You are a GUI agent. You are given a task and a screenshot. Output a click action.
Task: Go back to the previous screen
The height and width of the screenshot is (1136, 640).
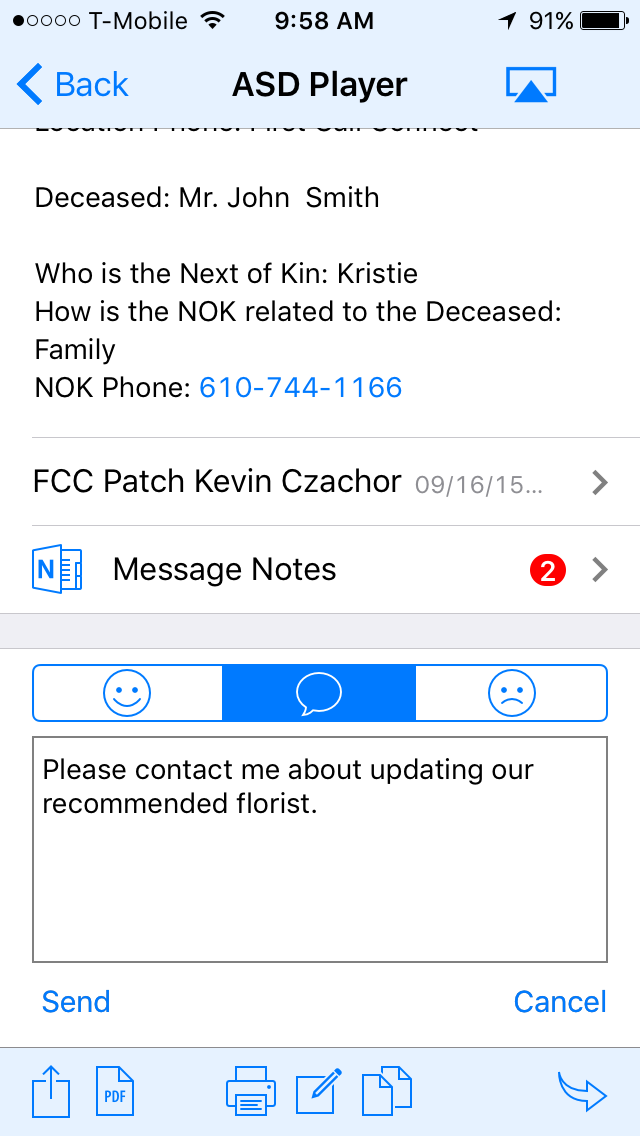coord(73,85)
